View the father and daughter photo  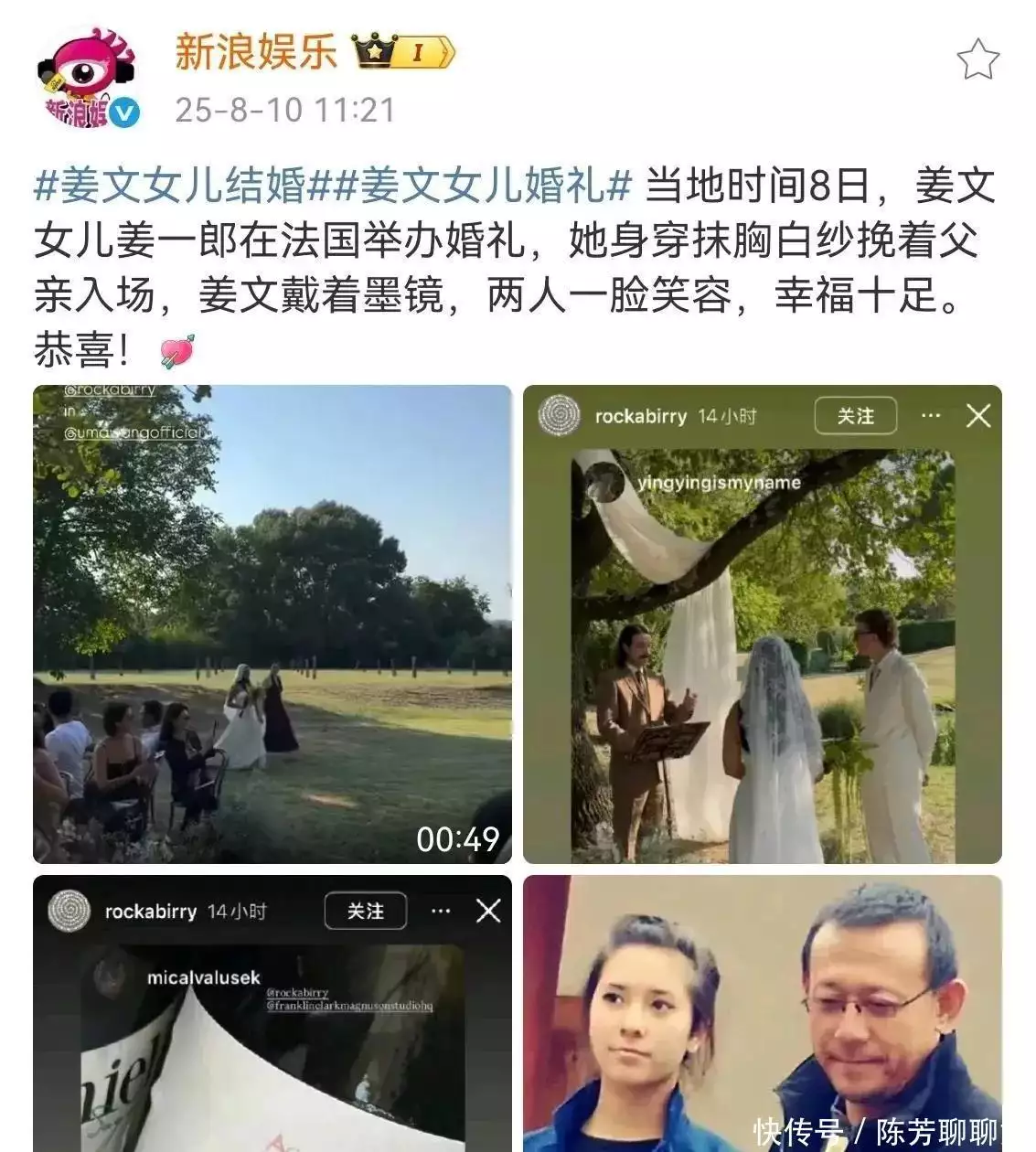coord(762,1013)
